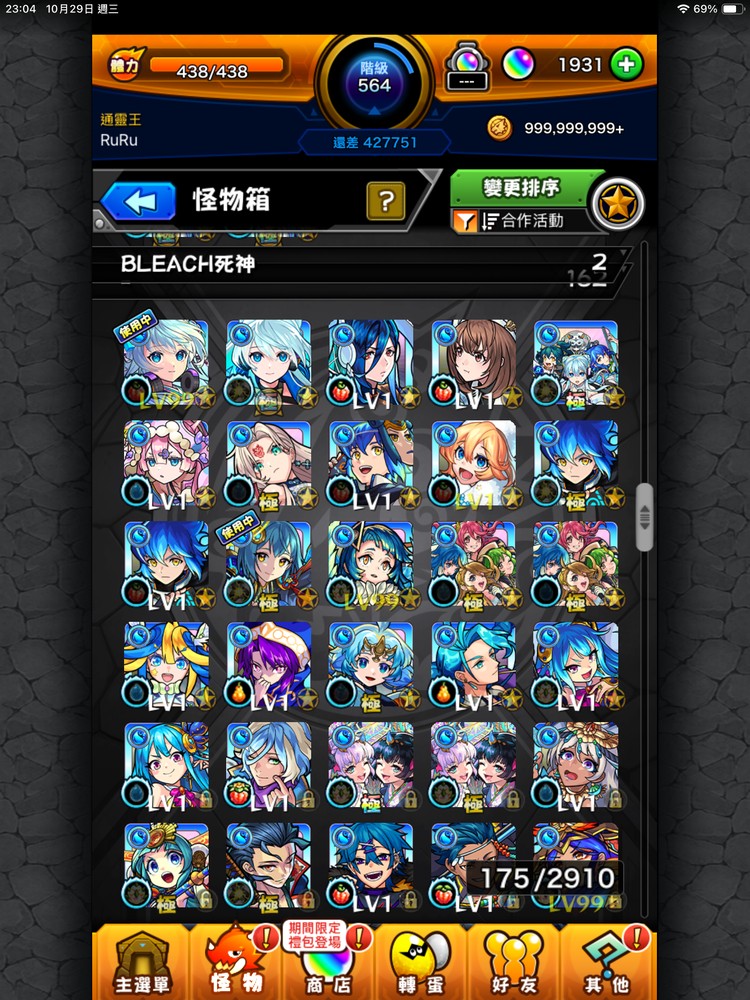Add more orbs with the green plus

(627, 65)
